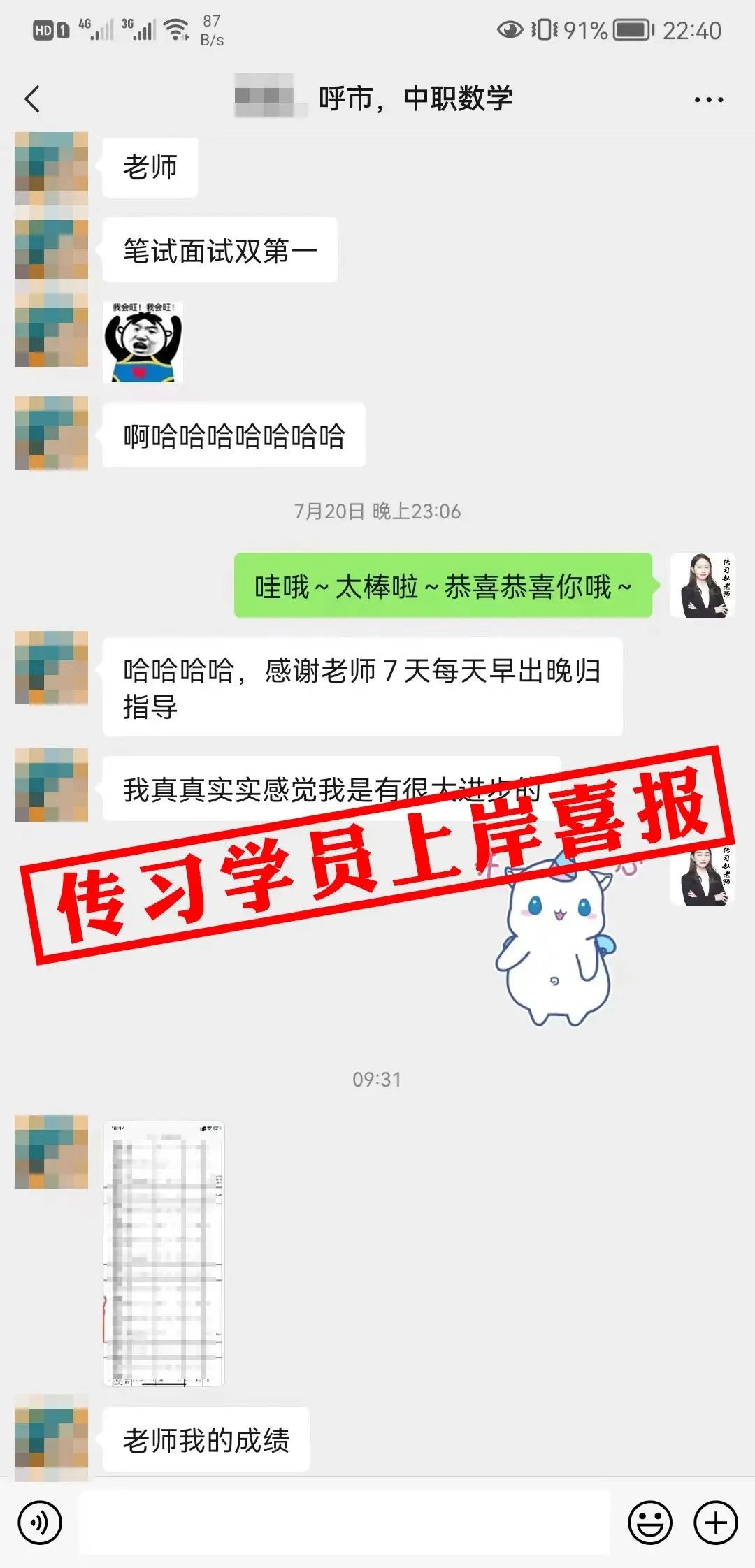
Task: Open contact avatar next to 笔试面试双第一
Action: pos(51,249)
